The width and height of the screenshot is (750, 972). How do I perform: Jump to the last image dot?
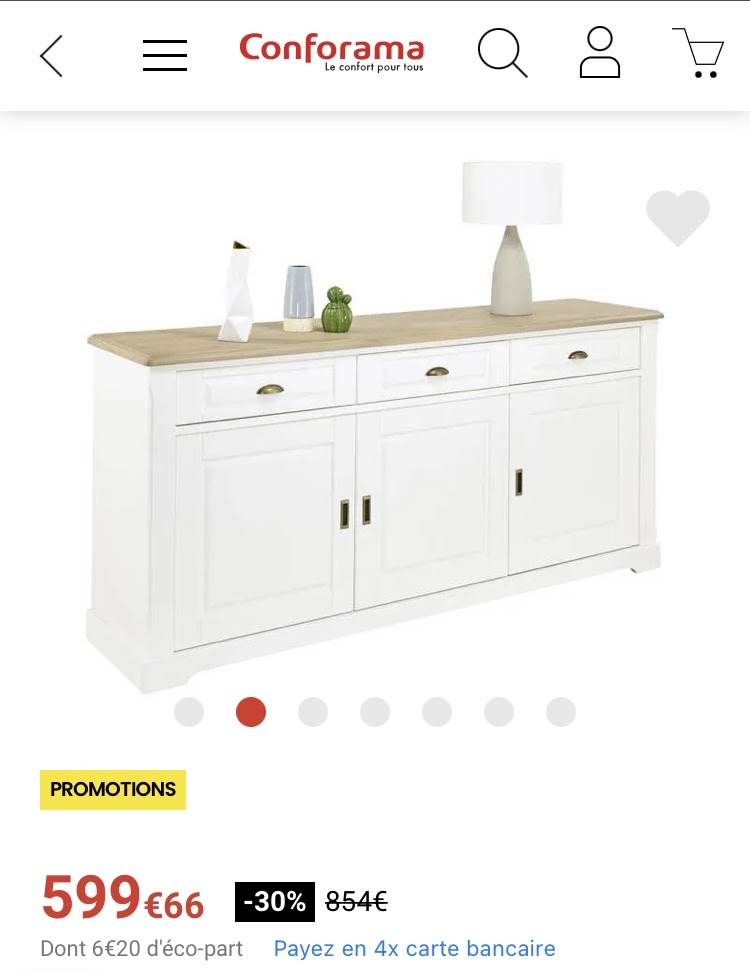coord(561,712)
